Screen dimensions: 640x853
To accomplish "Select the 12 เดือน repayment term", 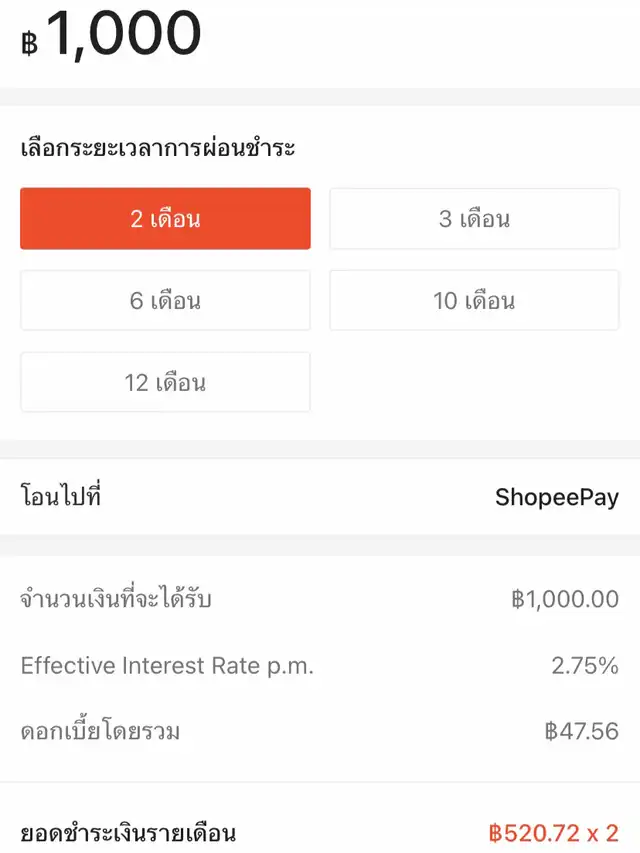I will [x=165, y=382].
